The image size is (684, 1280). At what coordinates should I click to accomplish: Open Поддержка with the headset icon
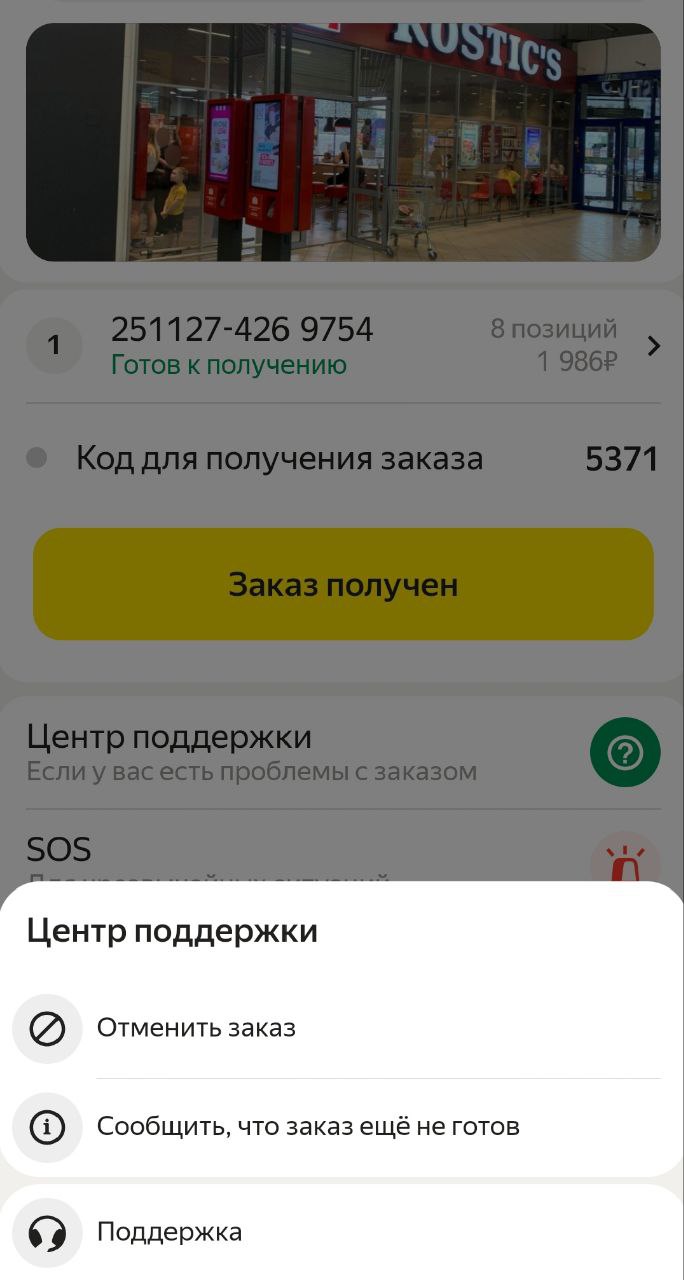pyautogui.click(x=169, y=1232)
